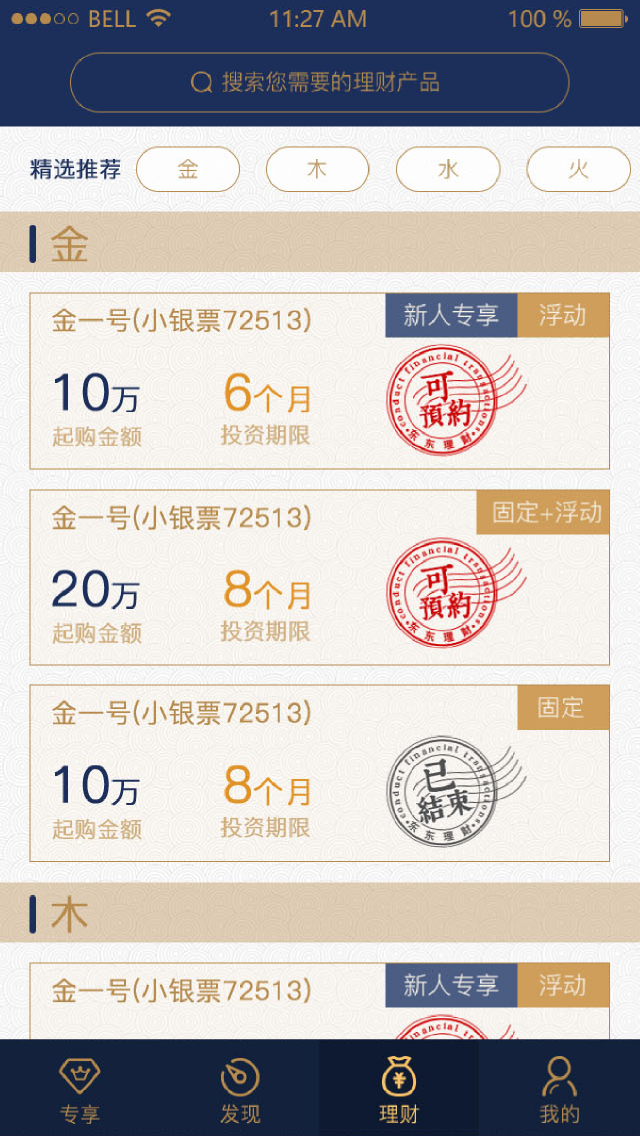Go to the 理财 tab

(x=399, y=1088)
